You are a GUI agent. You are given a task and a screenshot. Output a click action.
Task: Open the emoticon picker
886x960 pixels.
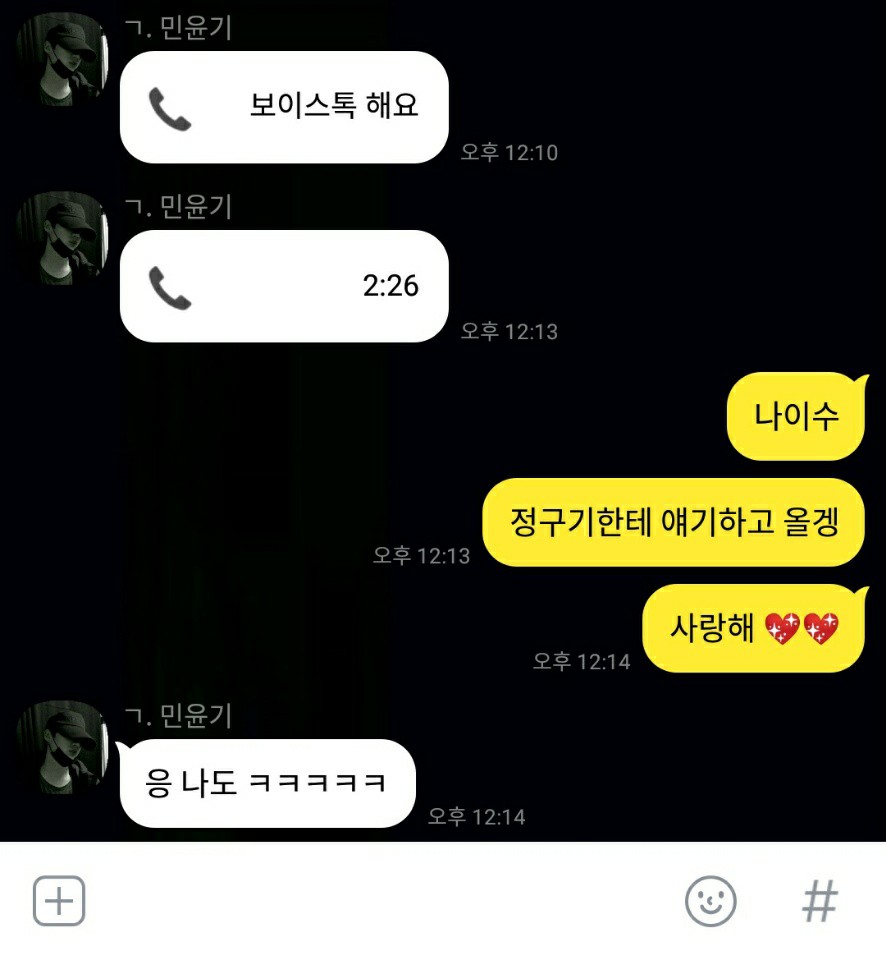tap(710, 901)
